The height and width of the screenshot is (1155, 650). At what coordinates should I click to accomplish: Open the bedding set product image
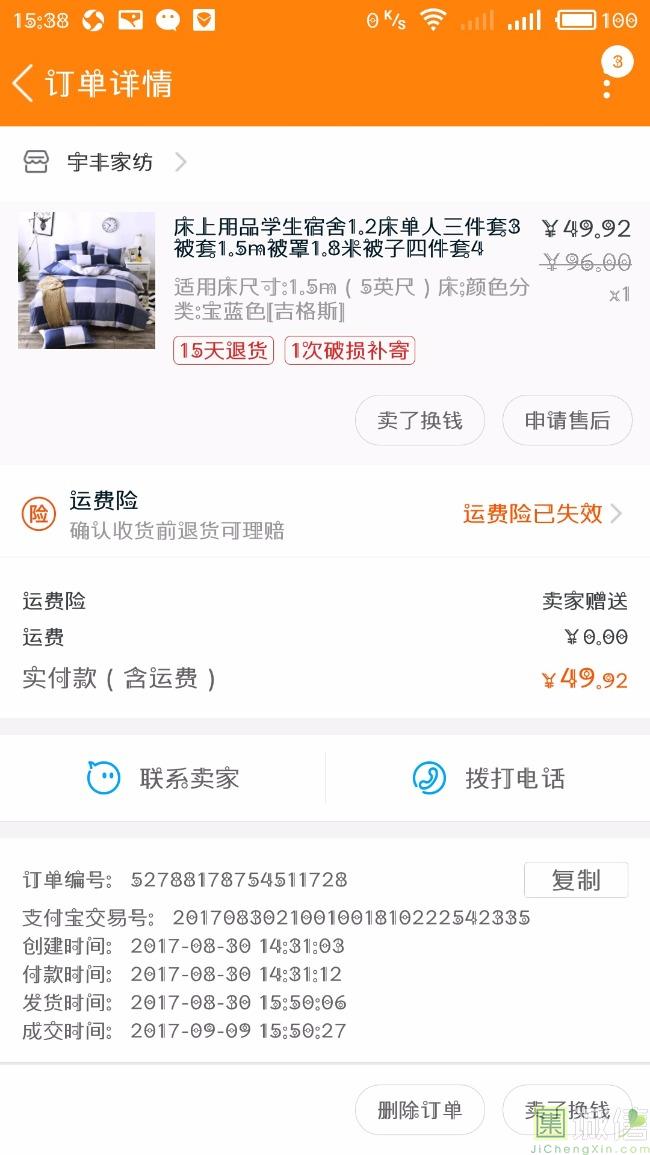point(87,280)
